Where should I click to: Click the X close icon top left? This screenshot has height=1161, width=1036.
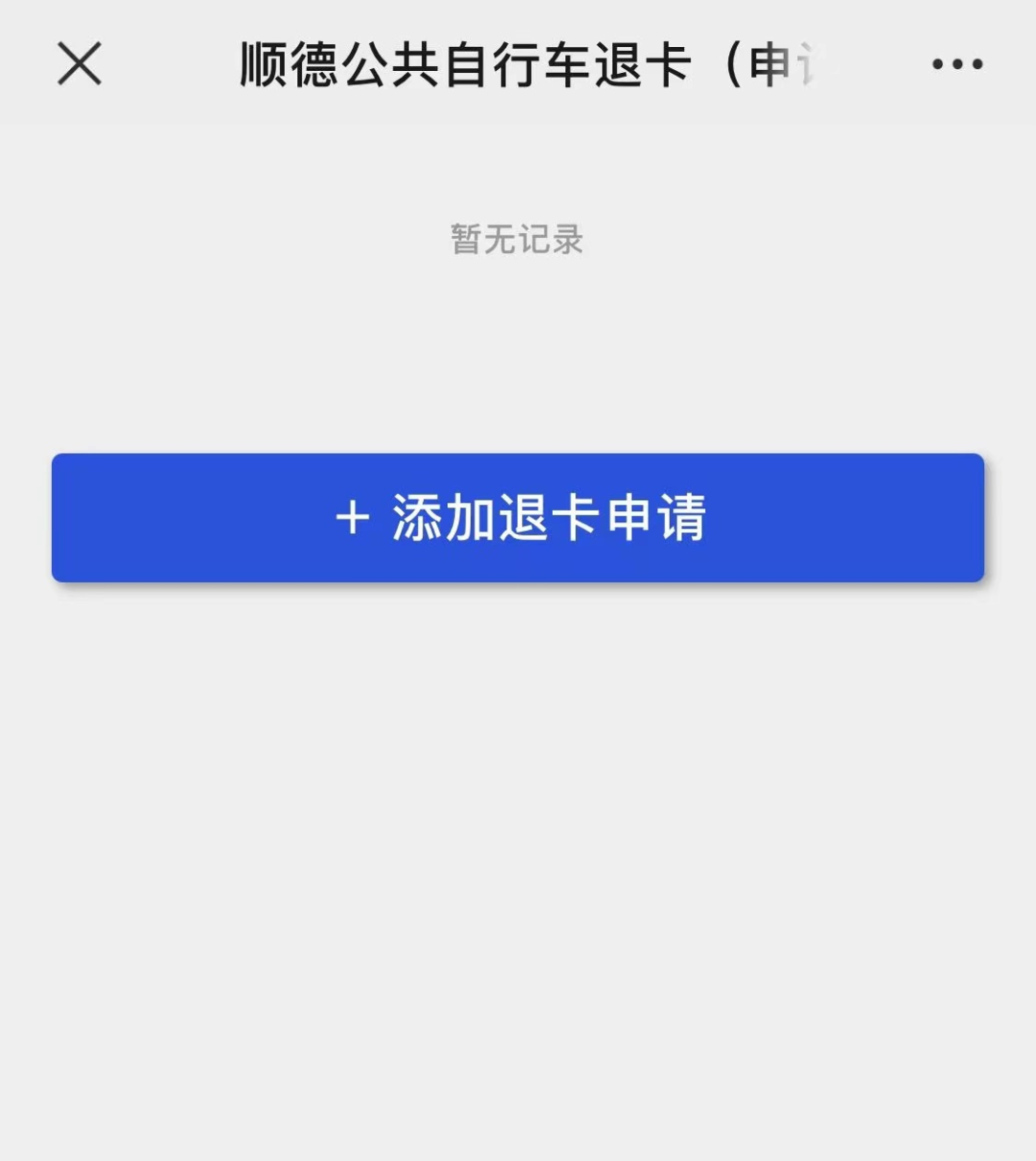(x=80, y=63)
